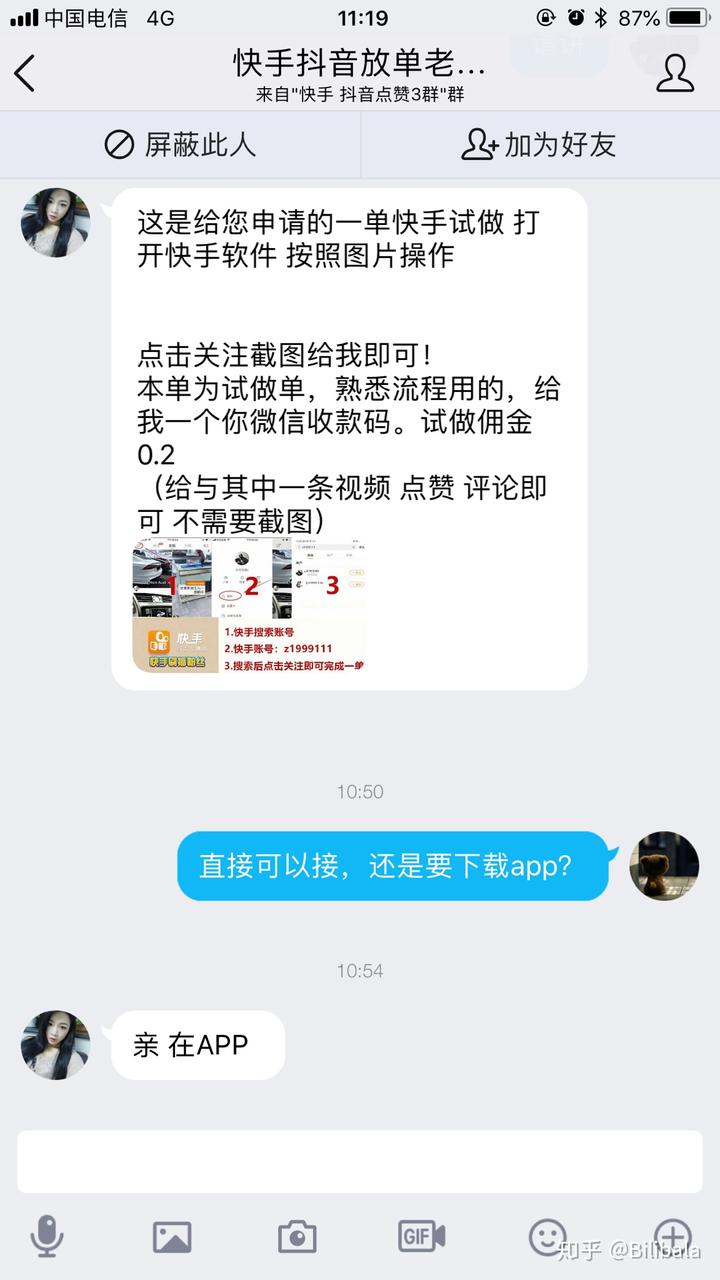Toggle 屏蔽此人 to block this person
Viewport: 720px width, 1280px height.
coord(180,145)
